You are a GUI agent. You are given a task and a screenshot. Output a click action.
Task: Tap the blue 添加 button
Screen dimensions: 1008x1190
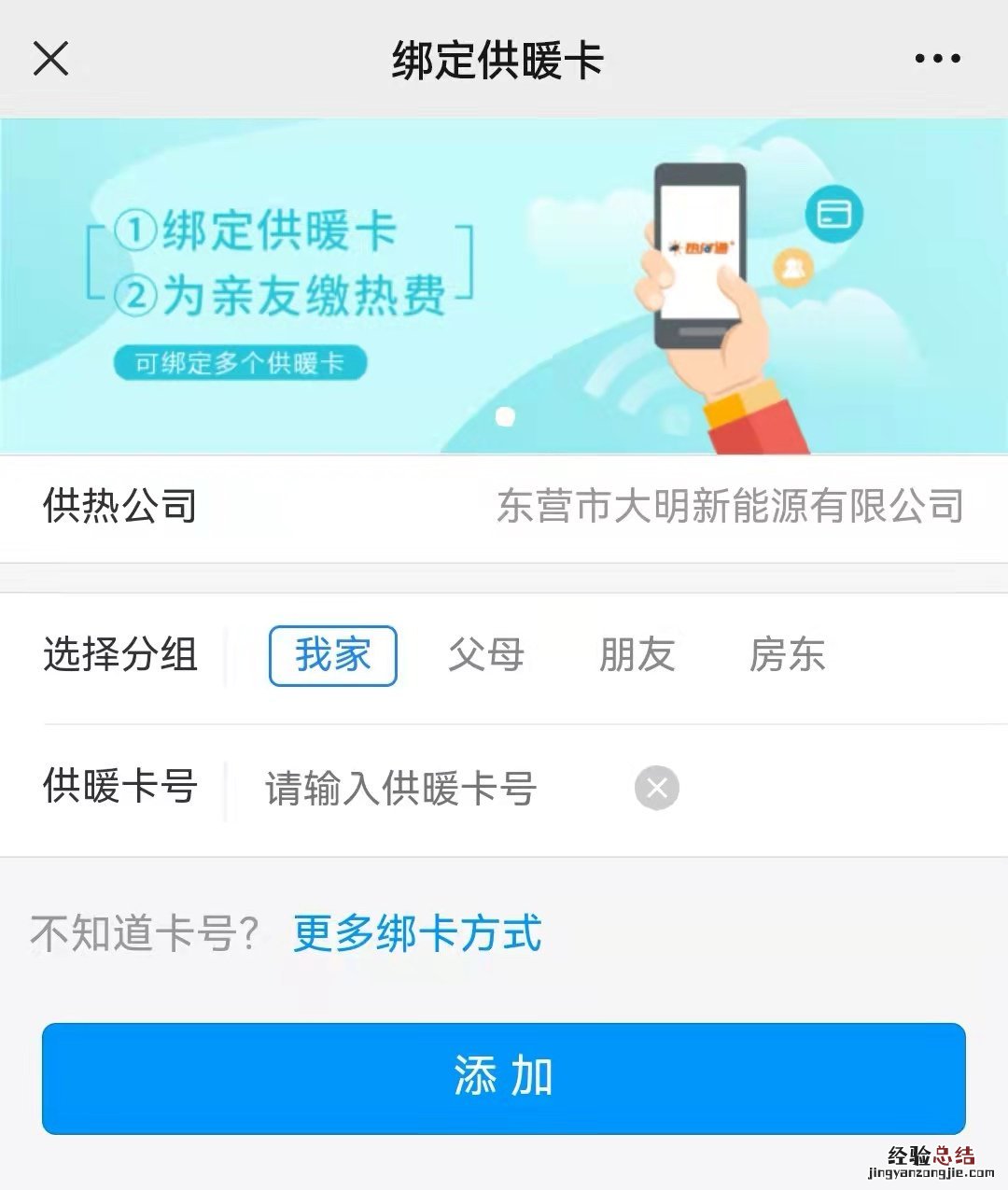pyautogui.click(x=504, y=1078)
